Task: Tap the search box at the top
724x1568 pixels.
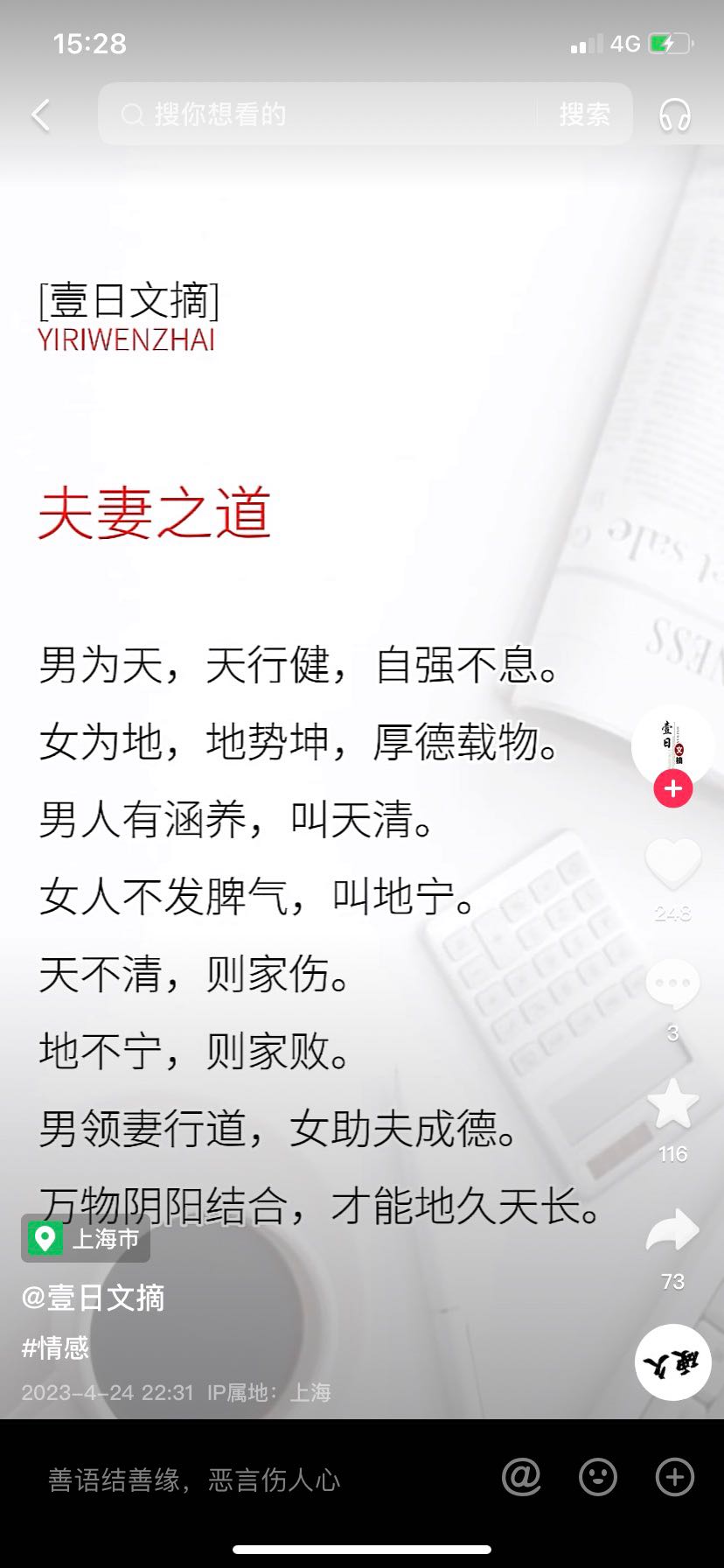Action: pyautogui.click(x=319, y=114)
